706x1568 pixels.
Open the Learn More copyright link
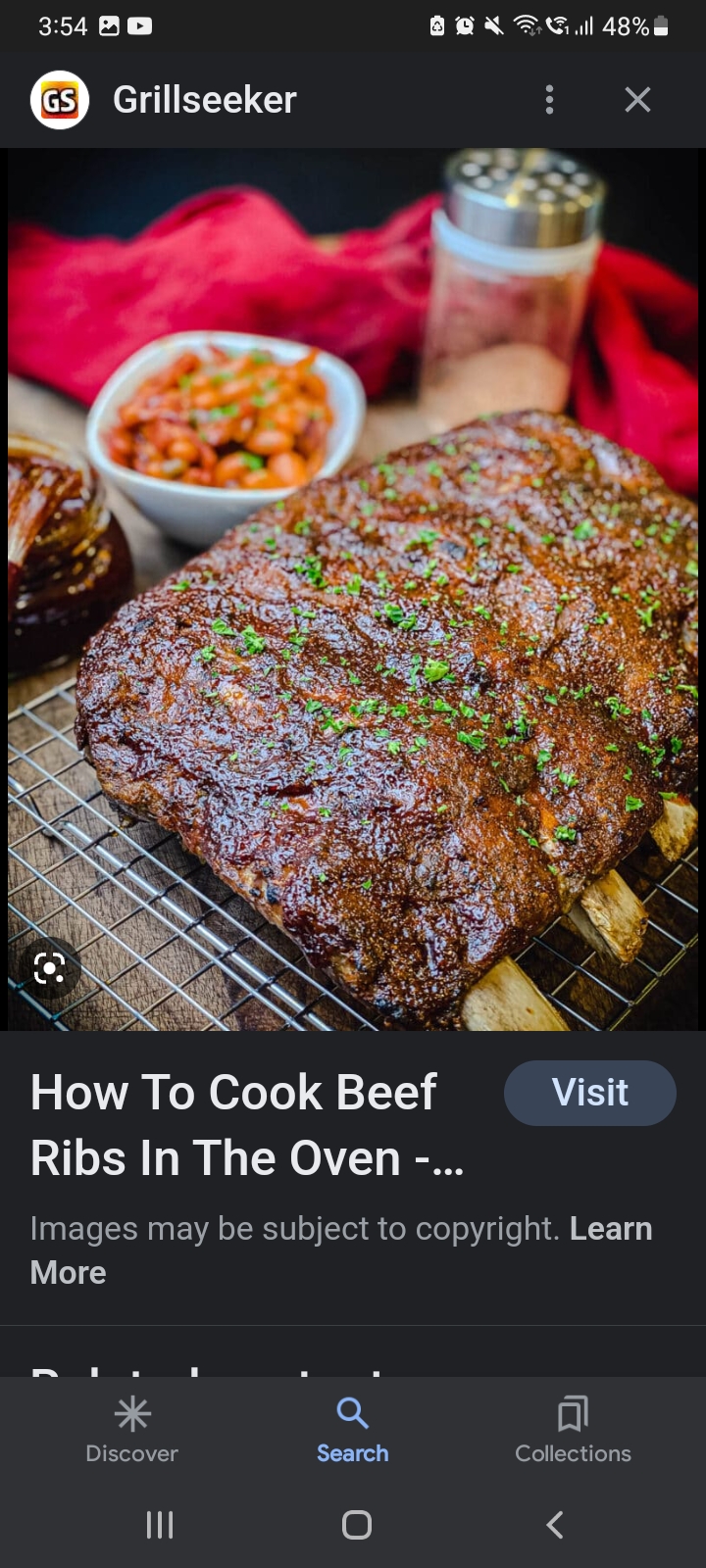coord(610,1229)
